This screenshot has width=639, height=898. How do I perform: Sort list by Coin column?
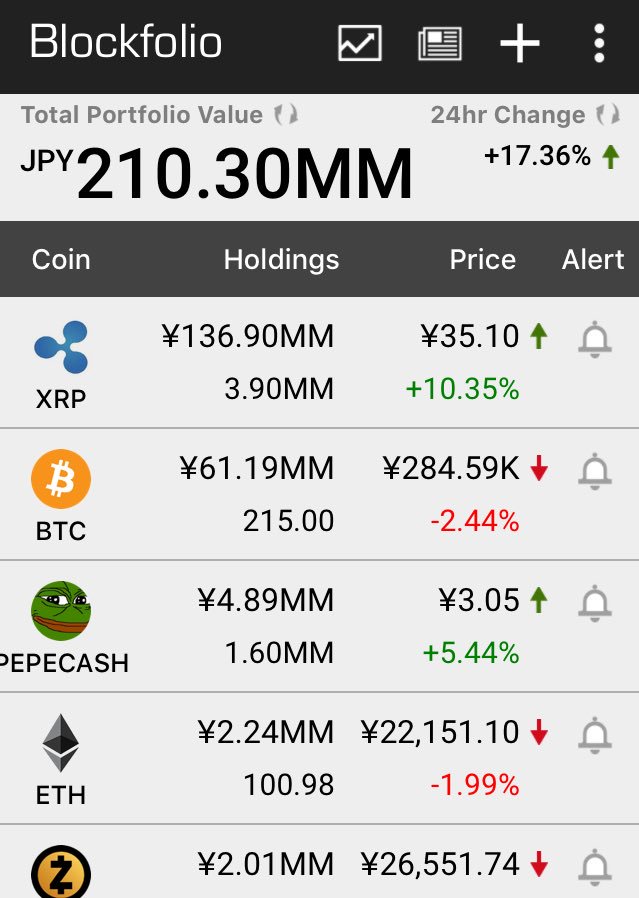tap(61, 260)
